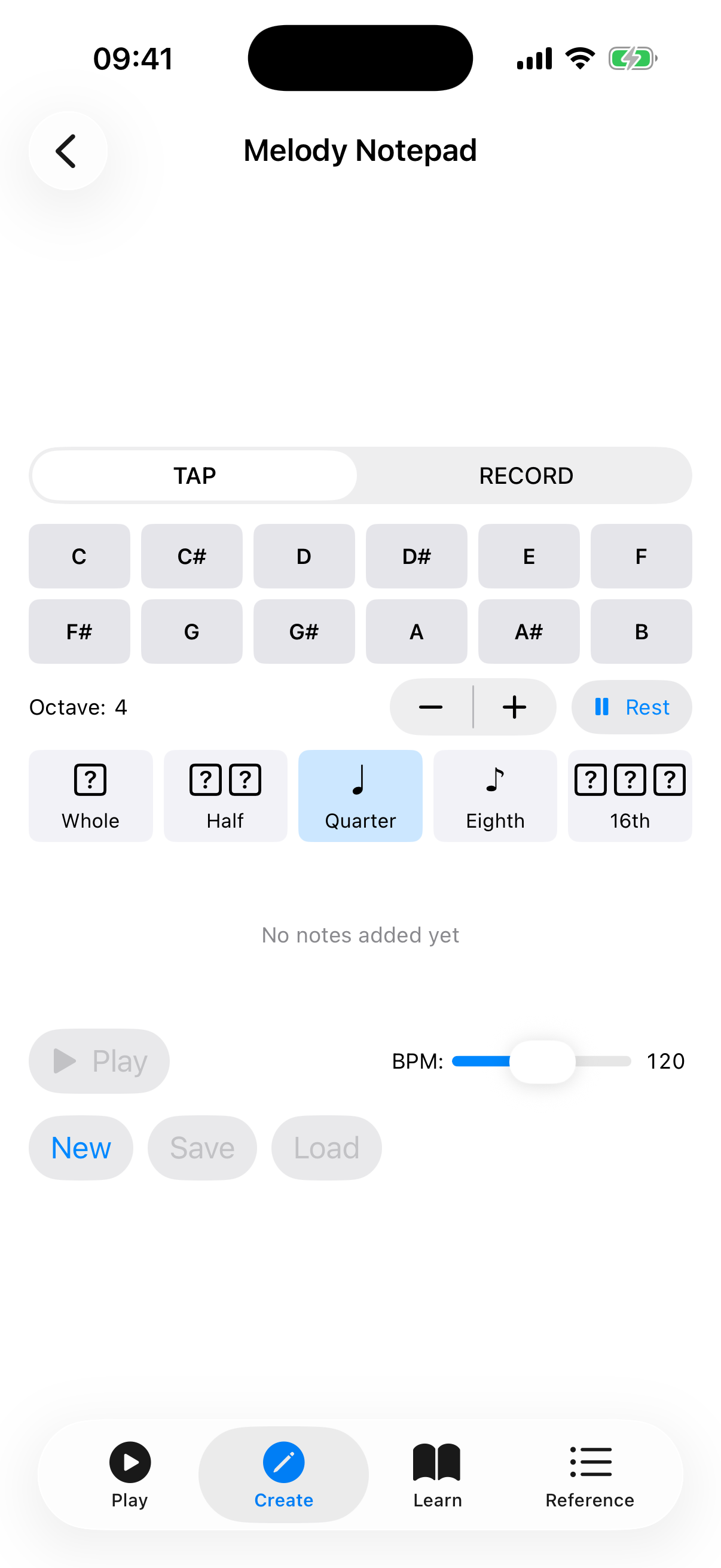Decrease the octave with the minus button
The height and width of the screenshot is (1568, 721).
[432, 707]
